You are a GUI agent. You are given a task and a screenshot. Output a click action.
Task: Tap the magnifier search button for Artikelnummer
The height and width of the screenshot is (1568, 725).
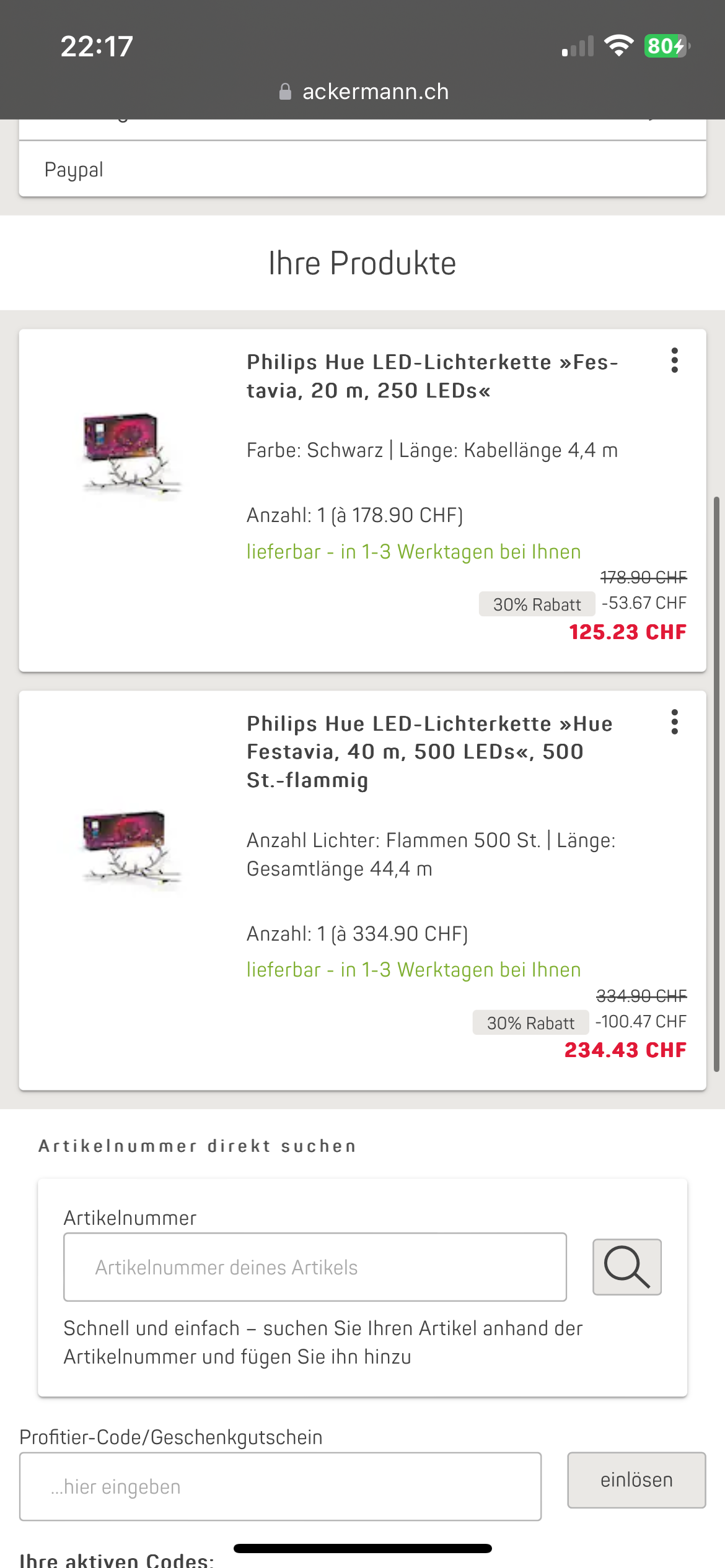point(626,1267)
